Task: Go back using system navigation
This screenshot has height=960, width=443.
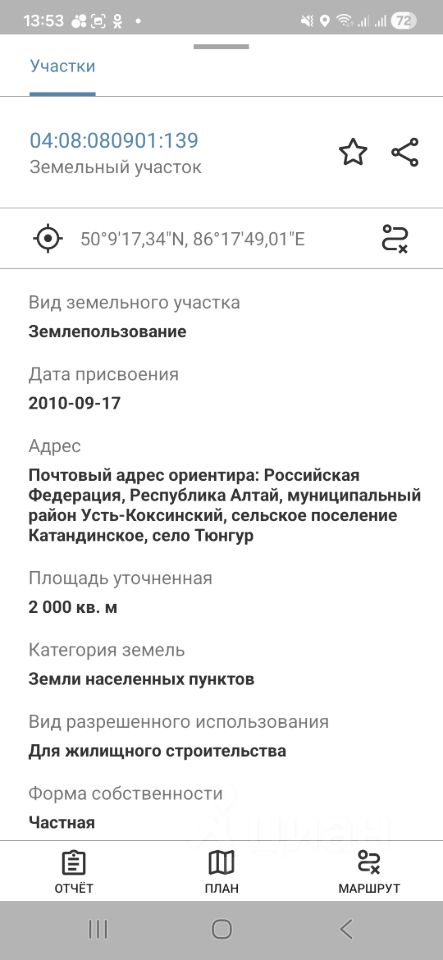Action: click(x=346, y=929)
